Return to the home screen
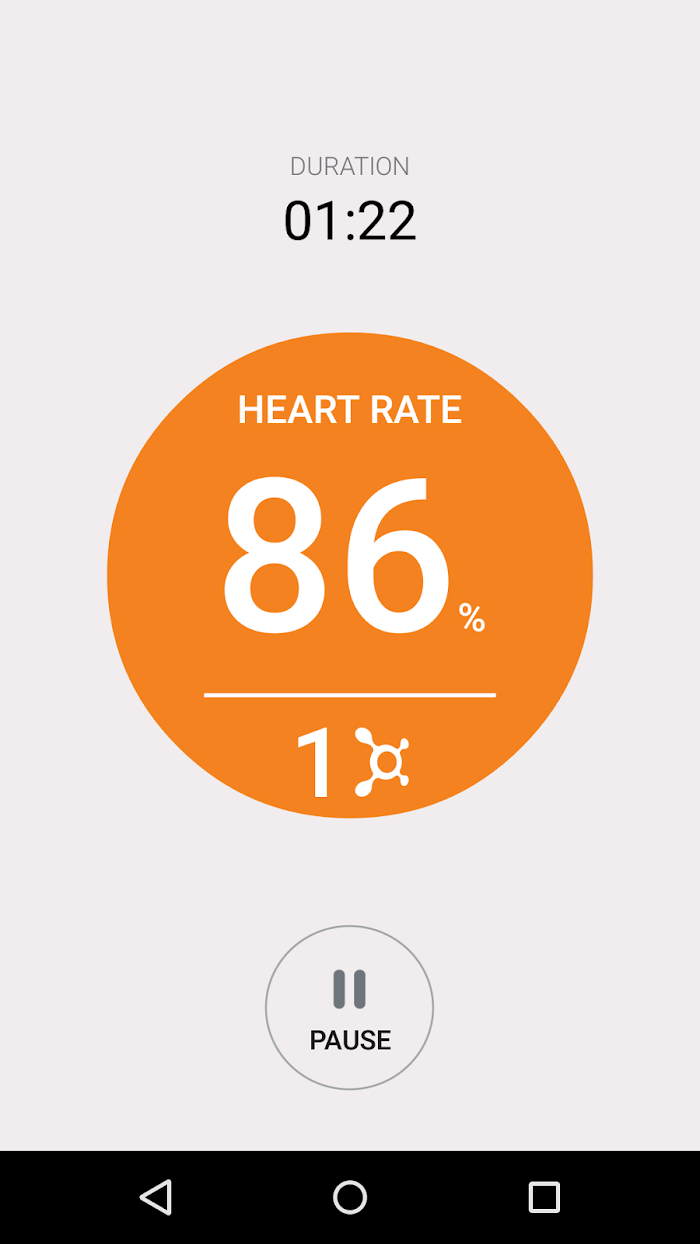This screenshot has width=700, height=1244. pyautogui.click(x=350, y=1197)
